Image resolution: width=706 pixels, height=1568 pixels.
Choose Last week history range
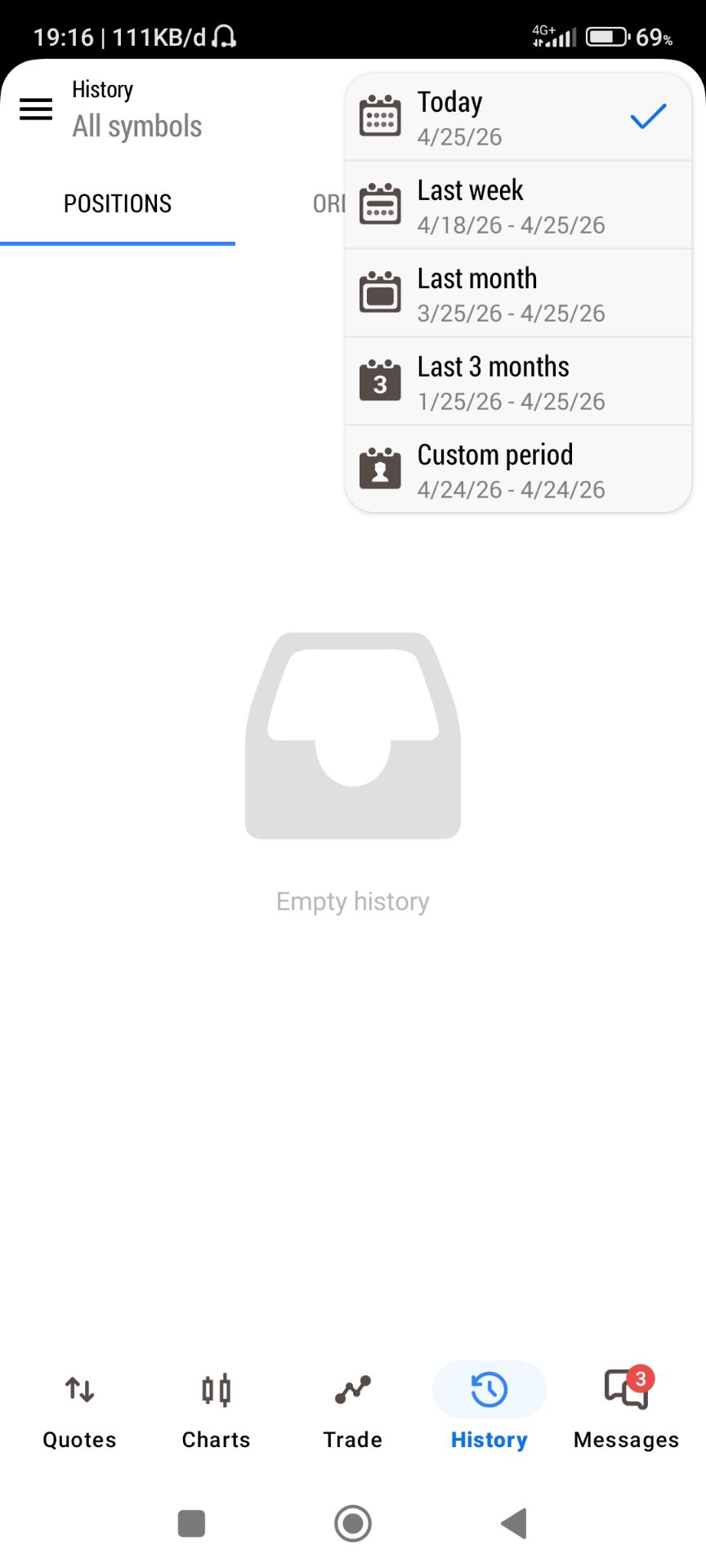coord(518,206)
